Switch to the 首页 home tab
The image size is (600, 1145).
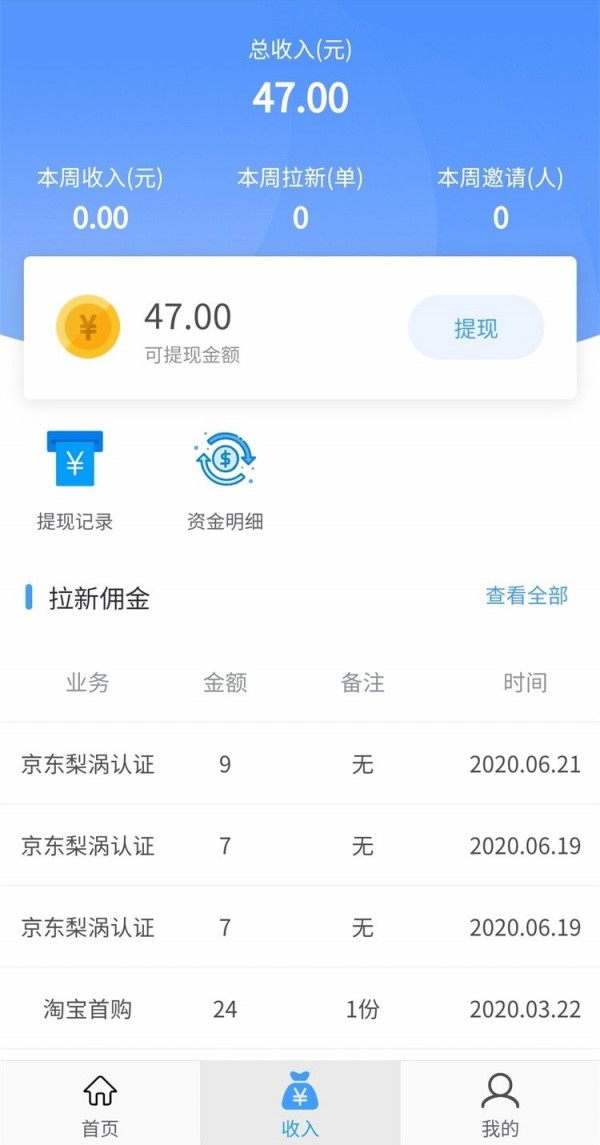click(x=100, y=1103)
